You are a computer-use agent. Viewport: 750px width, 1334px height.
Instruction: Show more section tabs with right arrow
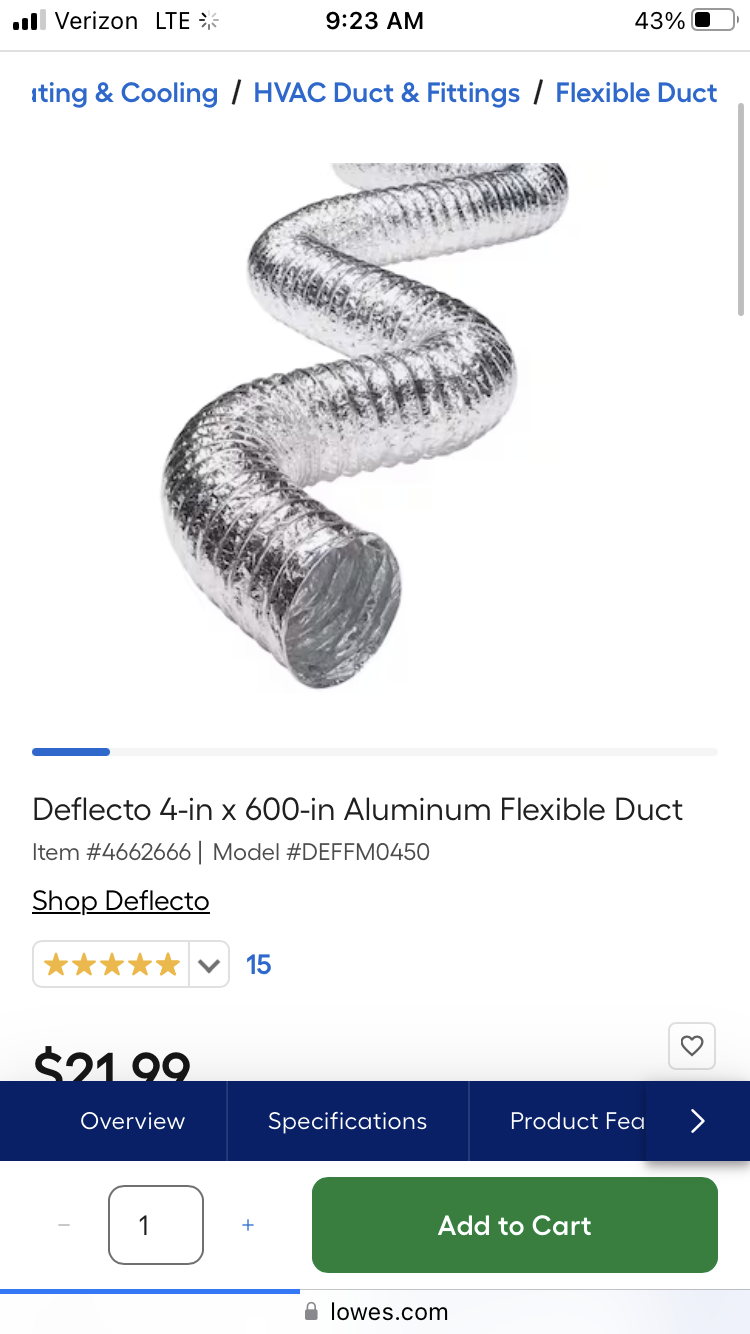(698, 1121)
